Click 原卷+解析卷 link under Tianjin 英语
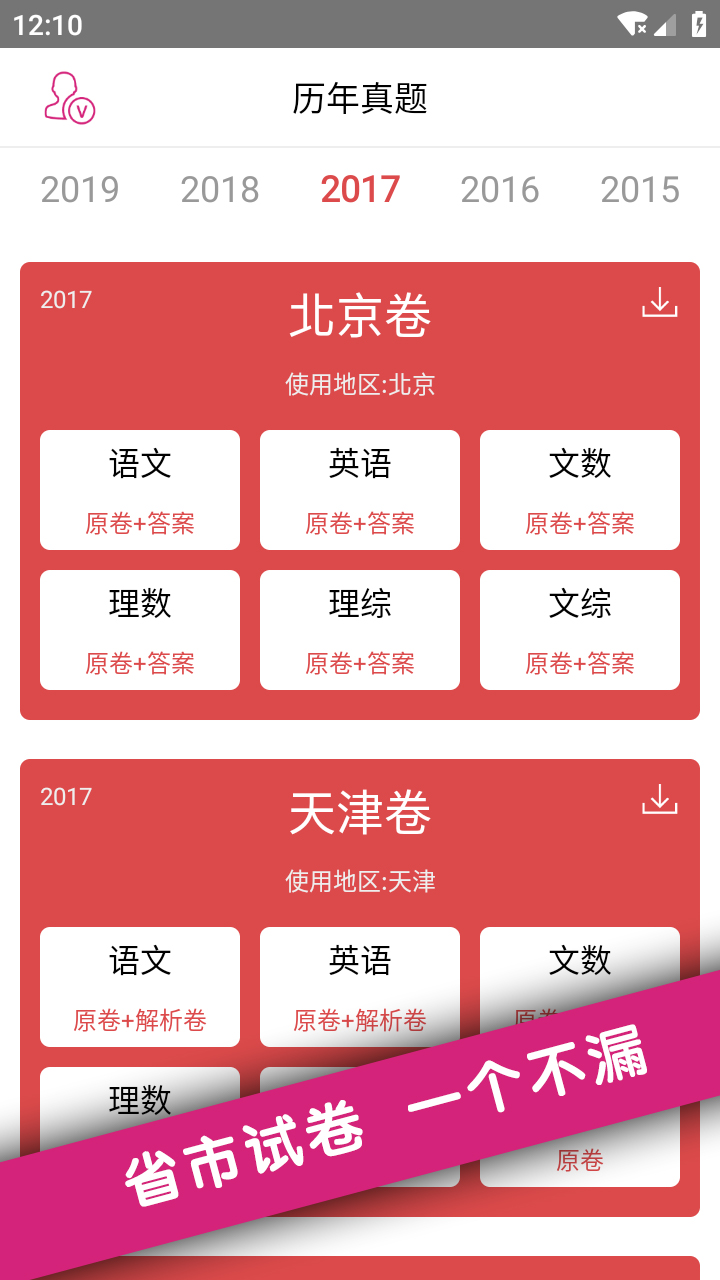Viewport: 720px width, 1280px height. [359, 1020]
